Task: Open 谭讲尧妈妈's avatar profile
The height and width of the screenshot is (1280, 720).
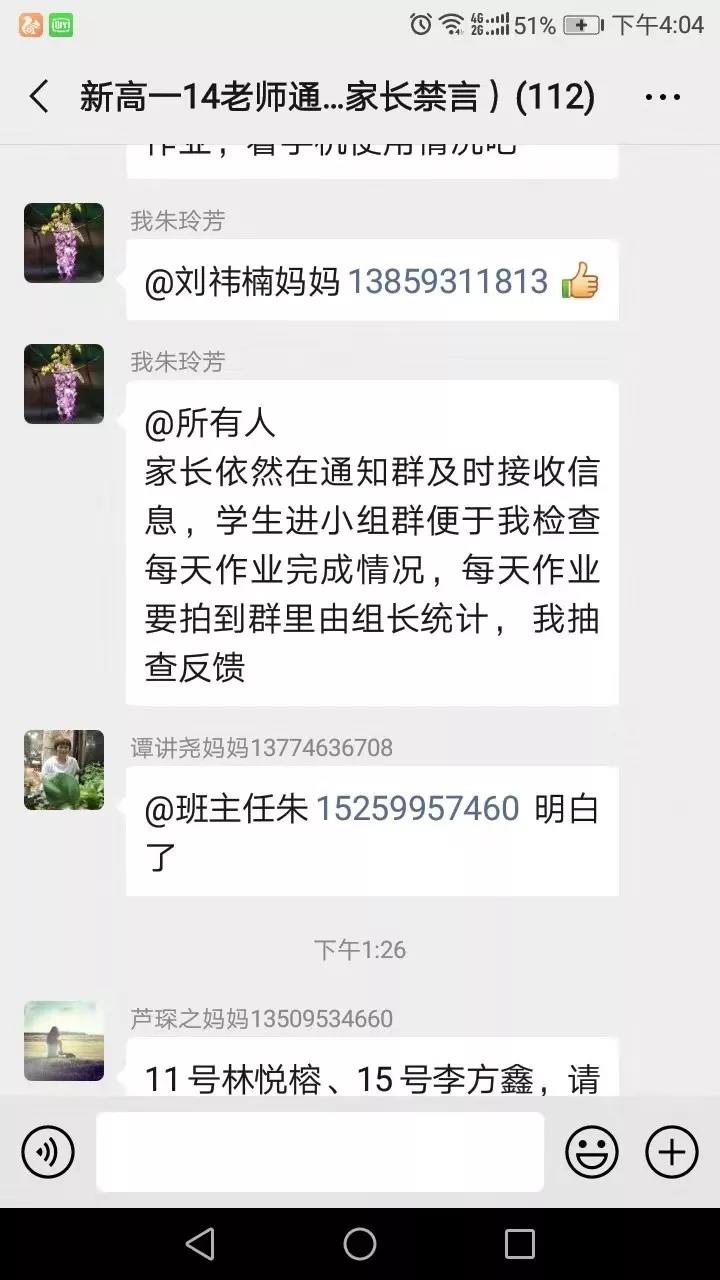Action: coord(64,770)
